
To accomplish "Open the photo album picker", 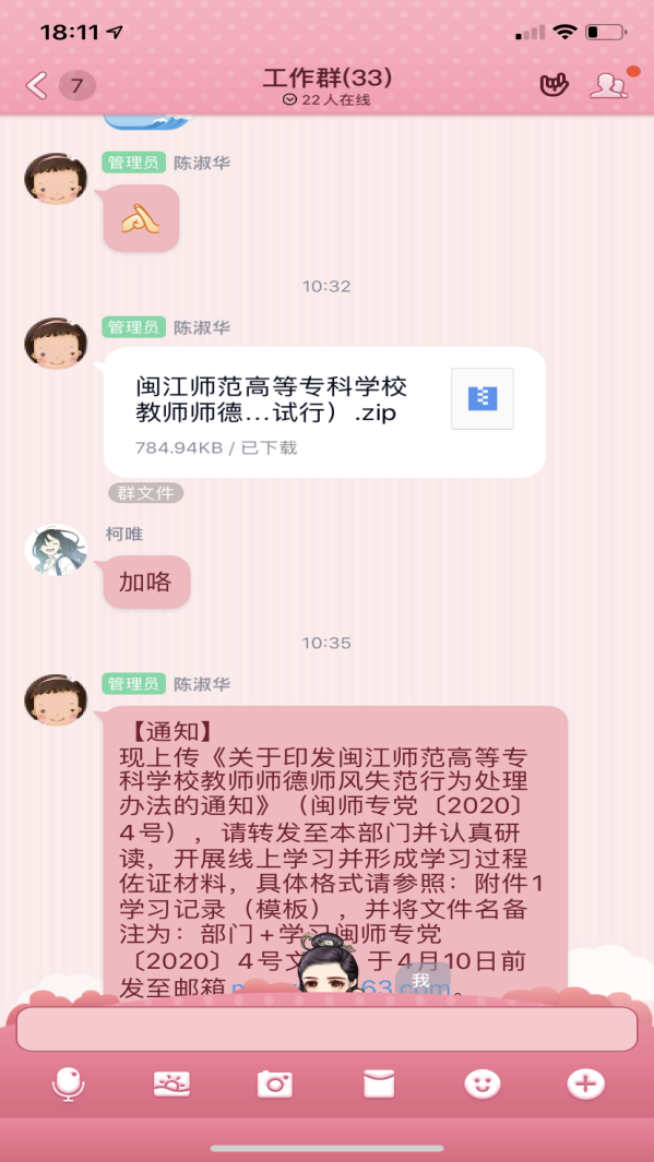I will (171, 1084).
